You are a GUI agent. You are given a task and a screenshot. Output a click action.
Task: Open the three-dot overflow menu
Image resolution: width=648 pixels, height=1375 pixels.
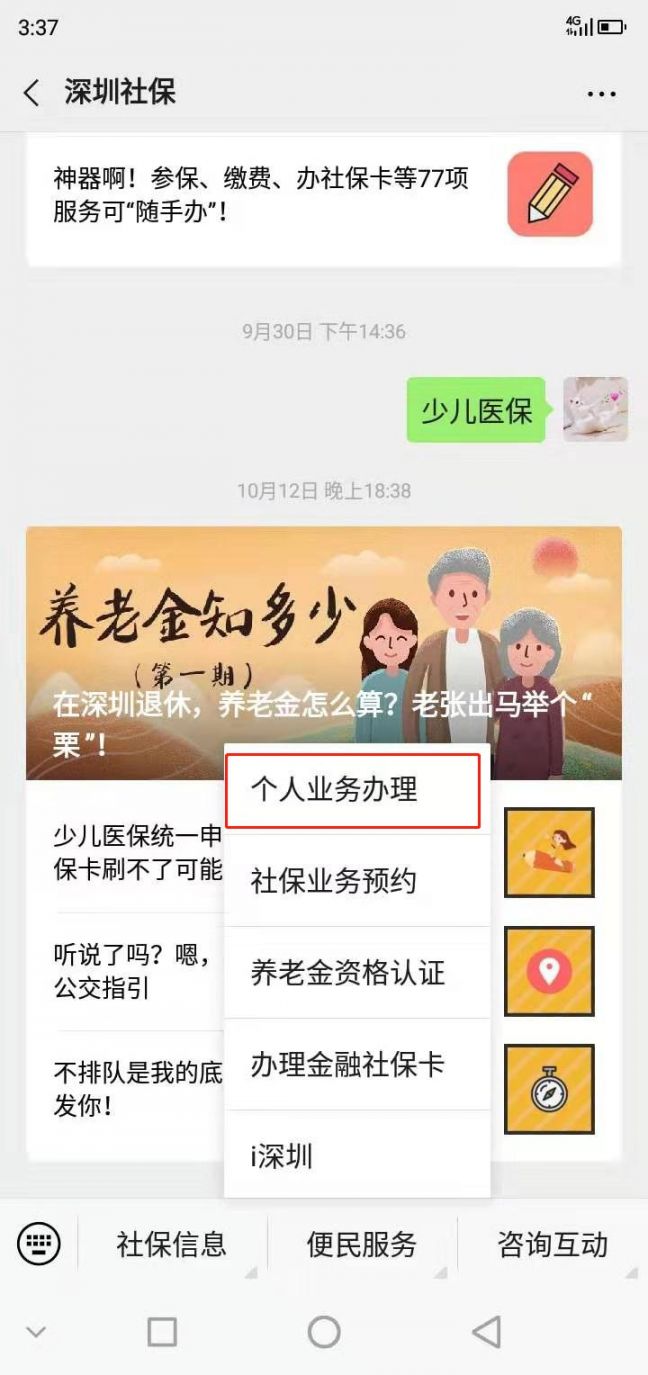[601, 94]
